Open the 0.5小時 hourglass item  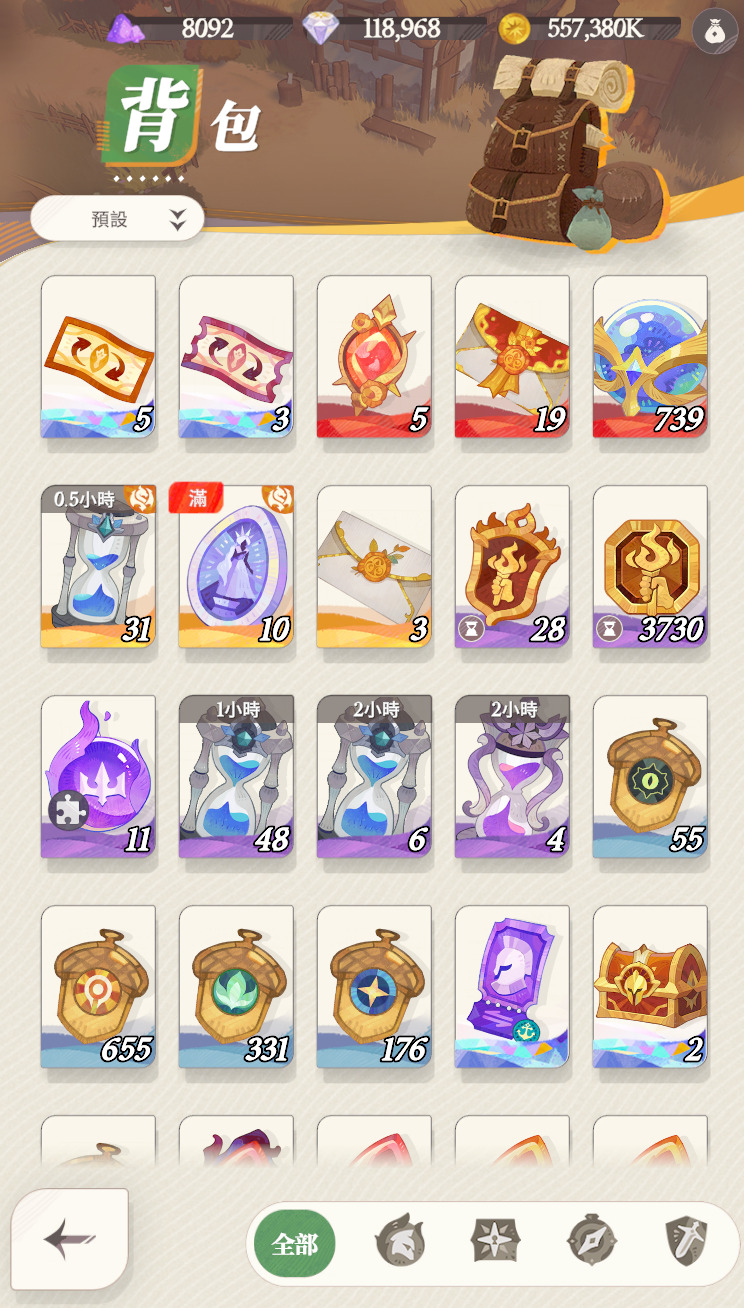pos(98,567)
